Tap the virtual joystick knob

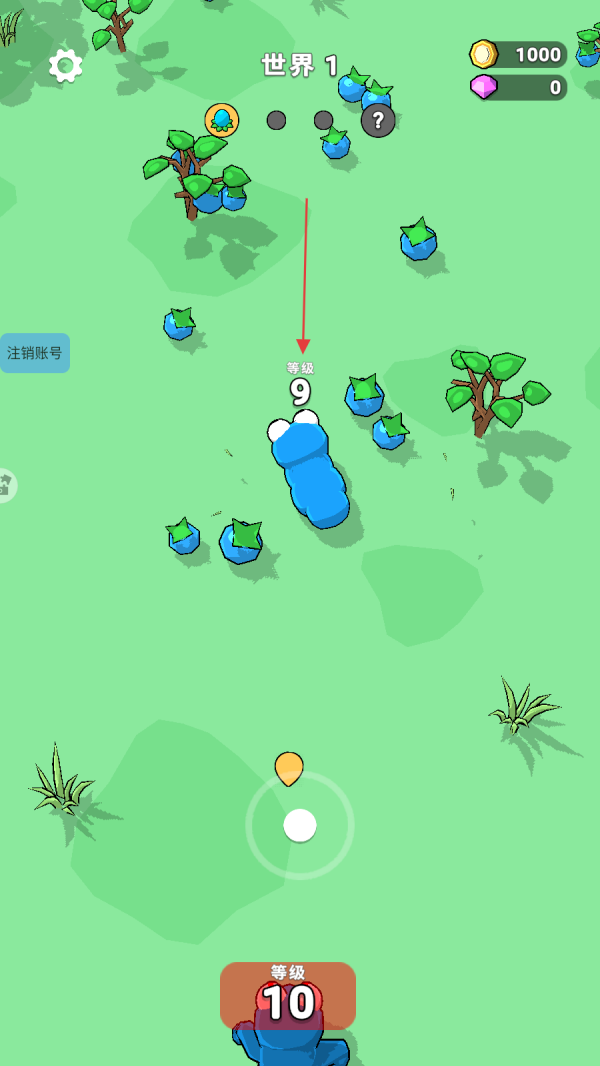click(x=300, y=825)
